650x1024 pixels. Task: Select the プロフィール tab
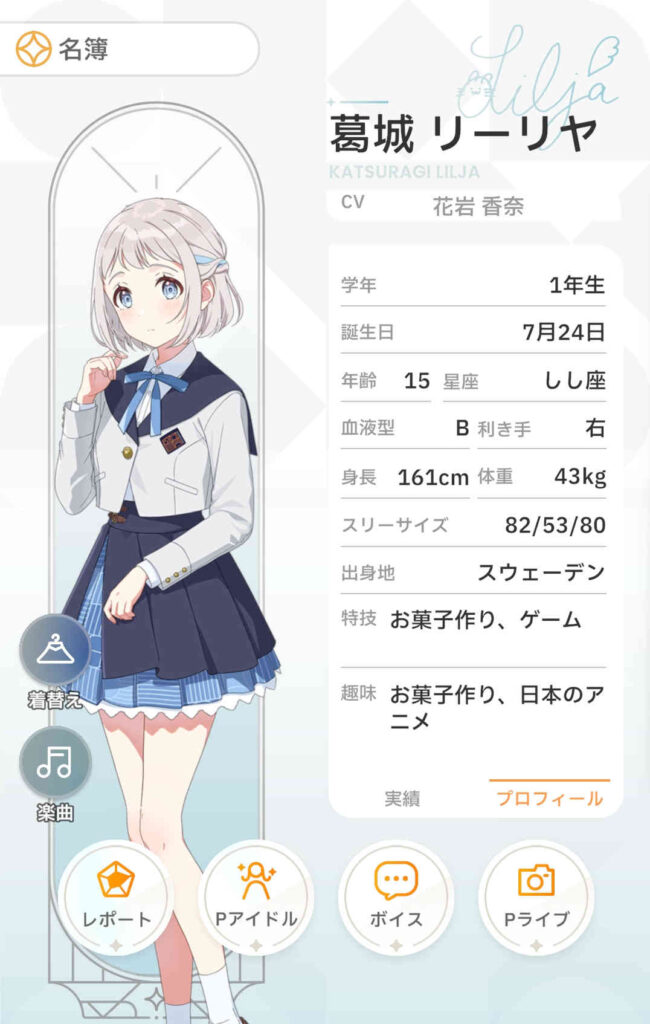point(549,799)
